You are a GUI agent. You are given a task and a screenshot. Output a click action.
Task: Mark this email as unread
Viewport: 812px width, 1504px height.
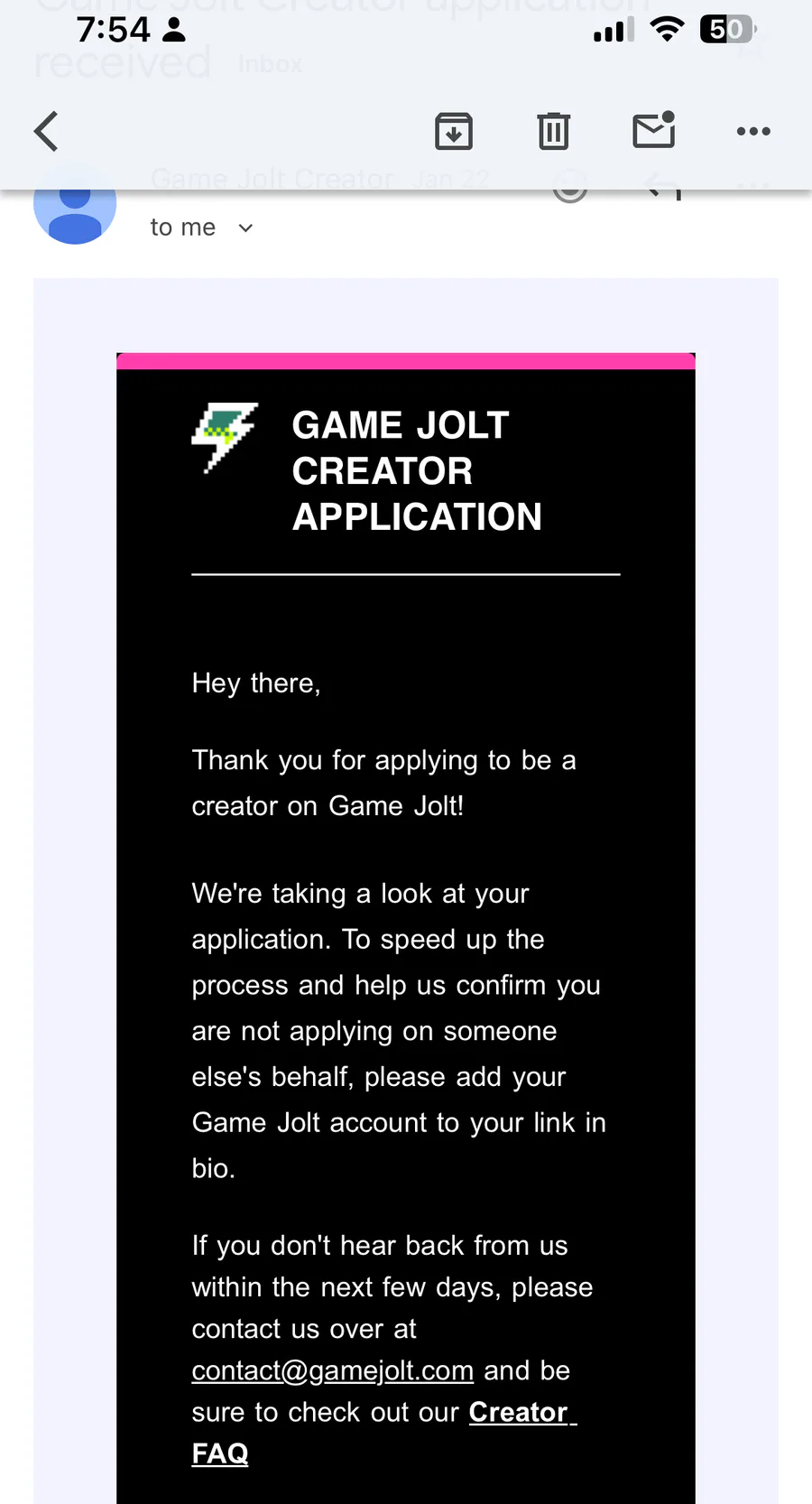654,130
